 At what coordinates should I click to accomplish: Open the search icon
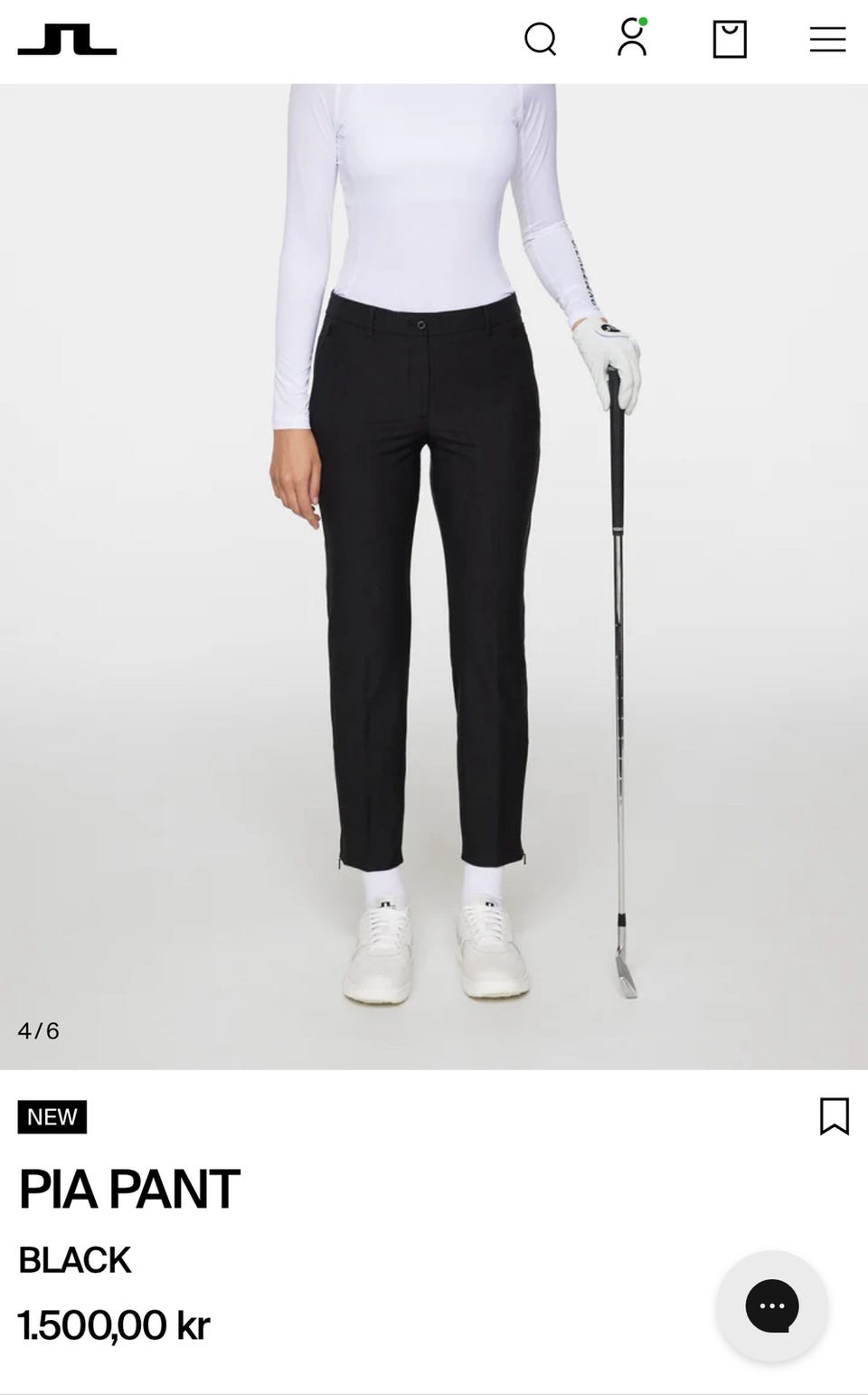[540, 39]
